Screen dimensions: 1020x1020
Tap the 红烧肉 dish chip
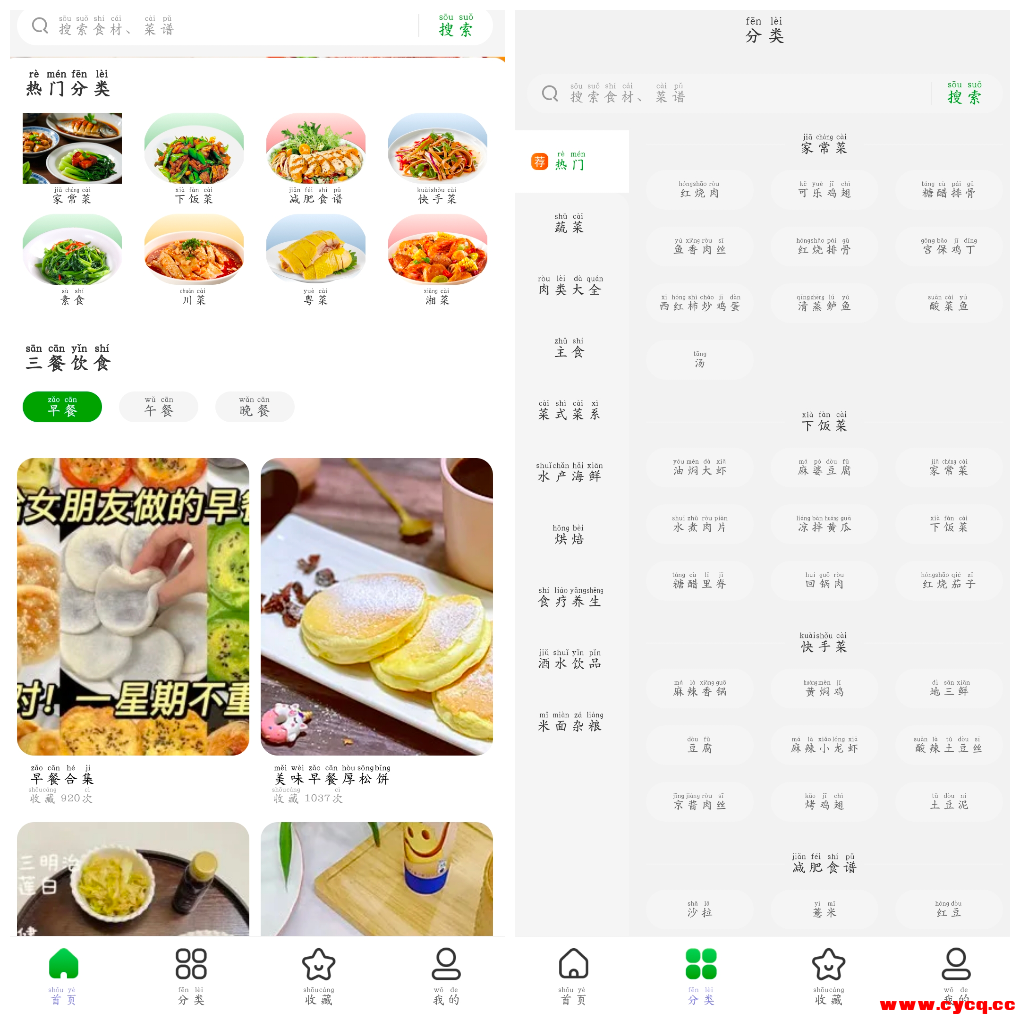(x=700, y=190)
